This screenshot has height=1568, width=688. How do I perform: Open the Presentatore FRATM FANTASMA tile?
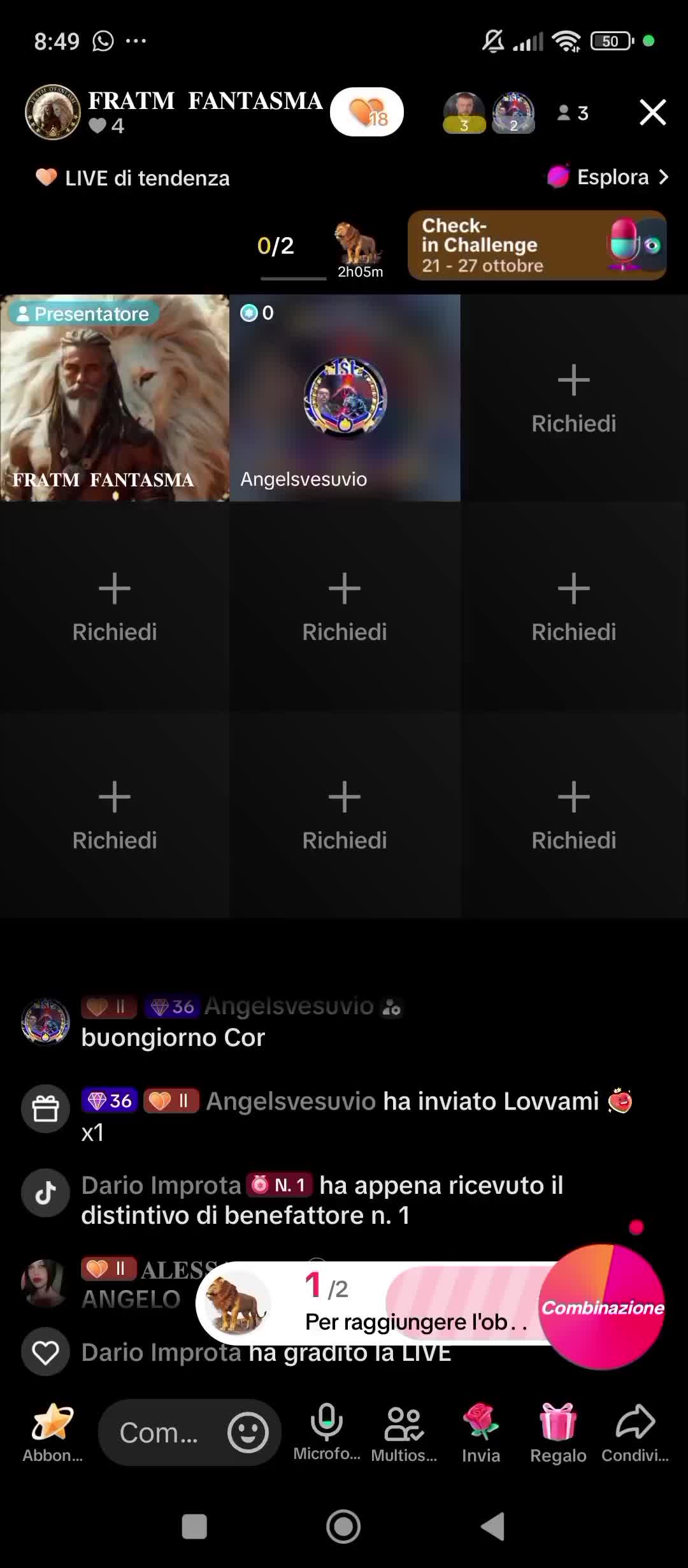(x=115, y=398)
